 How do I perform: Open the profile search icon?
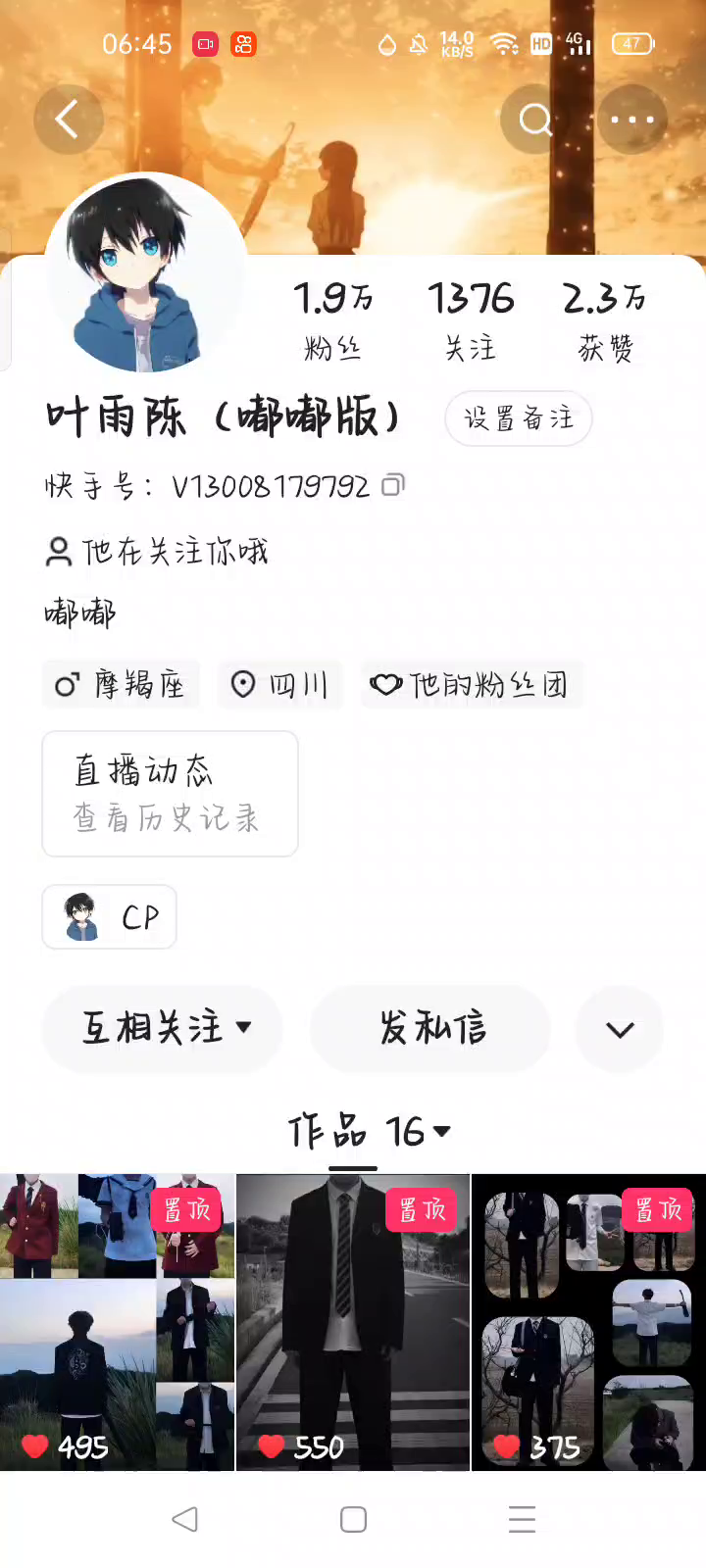click(x=534, y=121)
